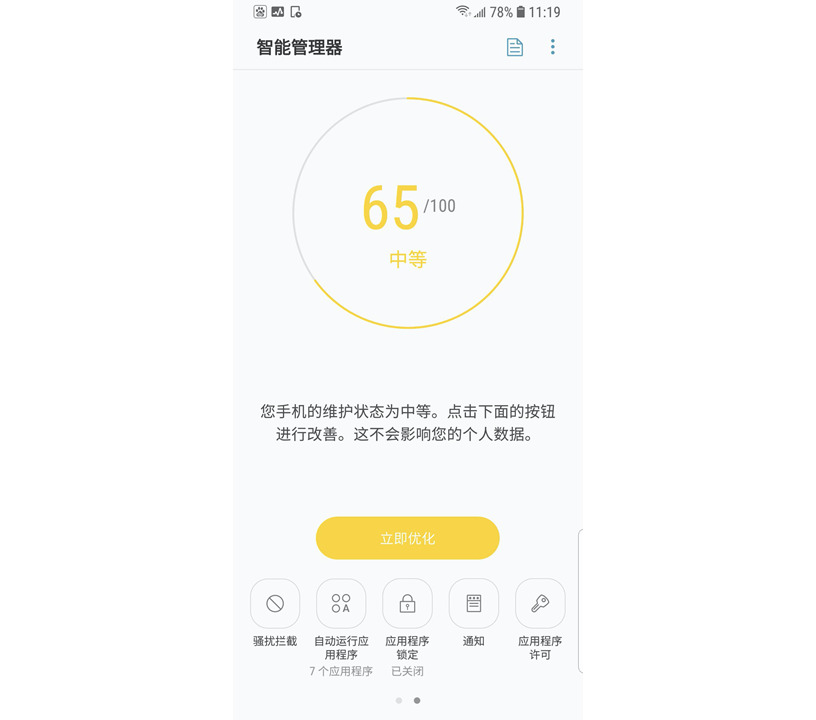Open 应用程序锁定

coord(407,604)
